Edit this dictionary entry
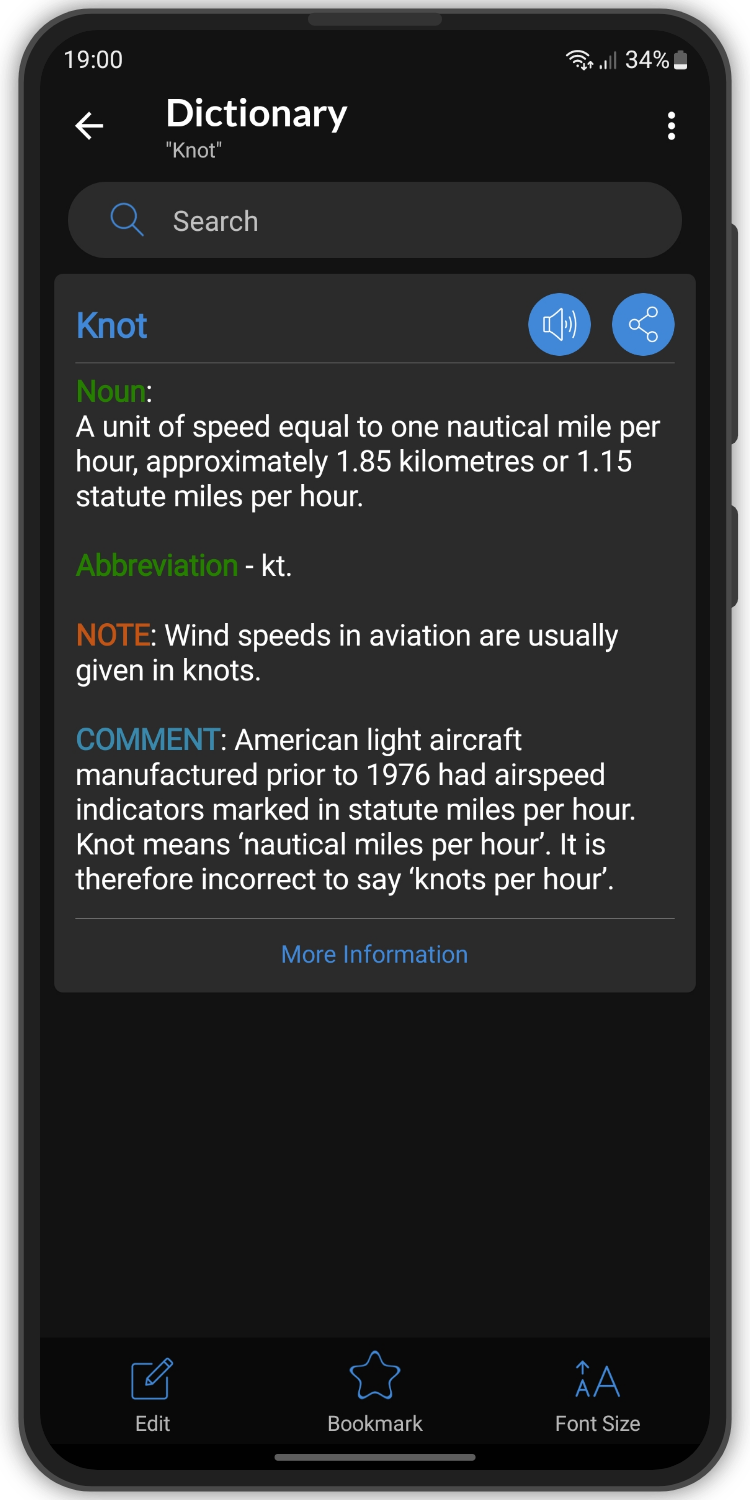The height and width of the screenshot is (1500, 750). (x=152, y=1395)
